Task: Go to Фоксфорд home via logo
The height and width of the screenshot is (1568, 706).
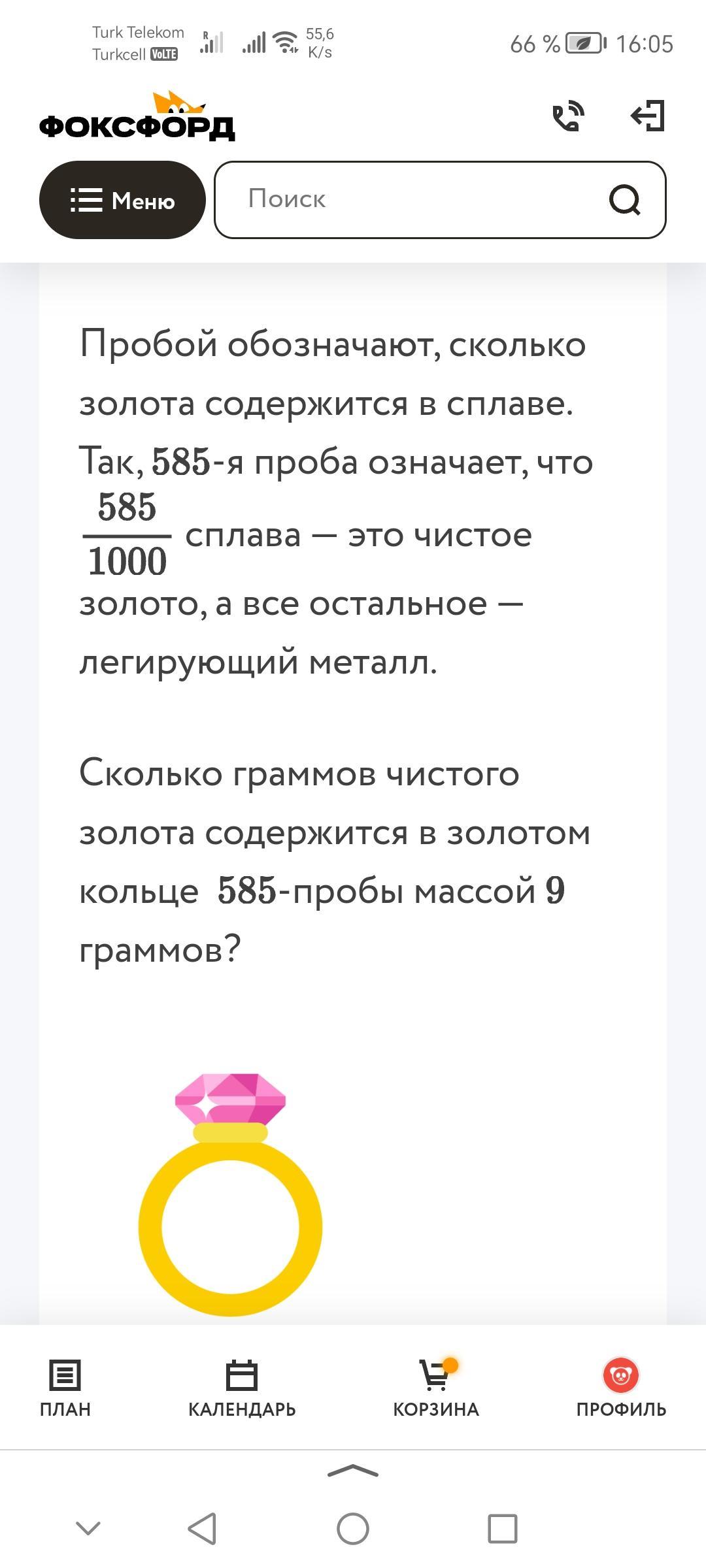Action: pyautogui.click(x=137, y=116)
